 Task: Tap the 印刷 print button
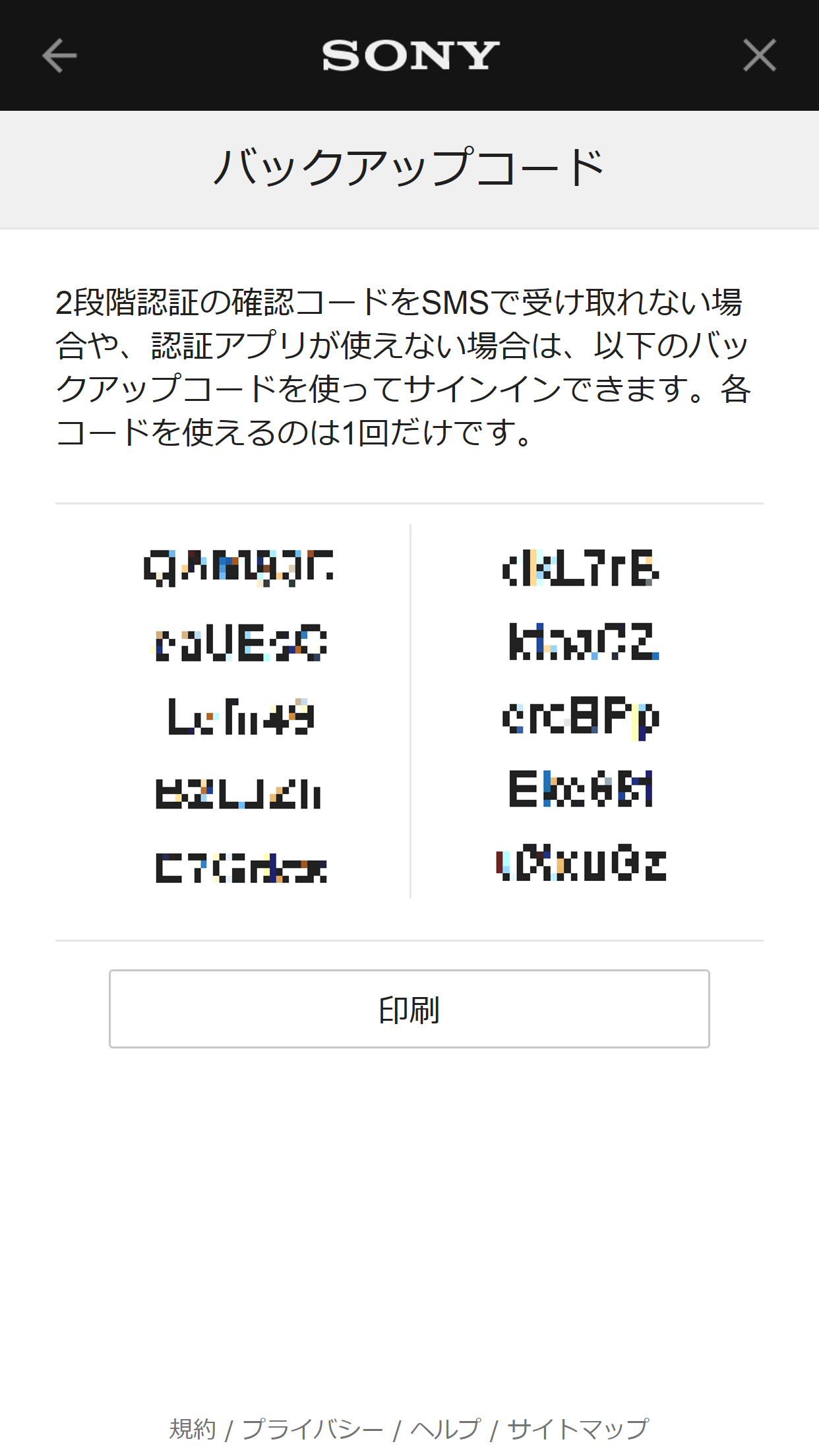[409, 1008]
